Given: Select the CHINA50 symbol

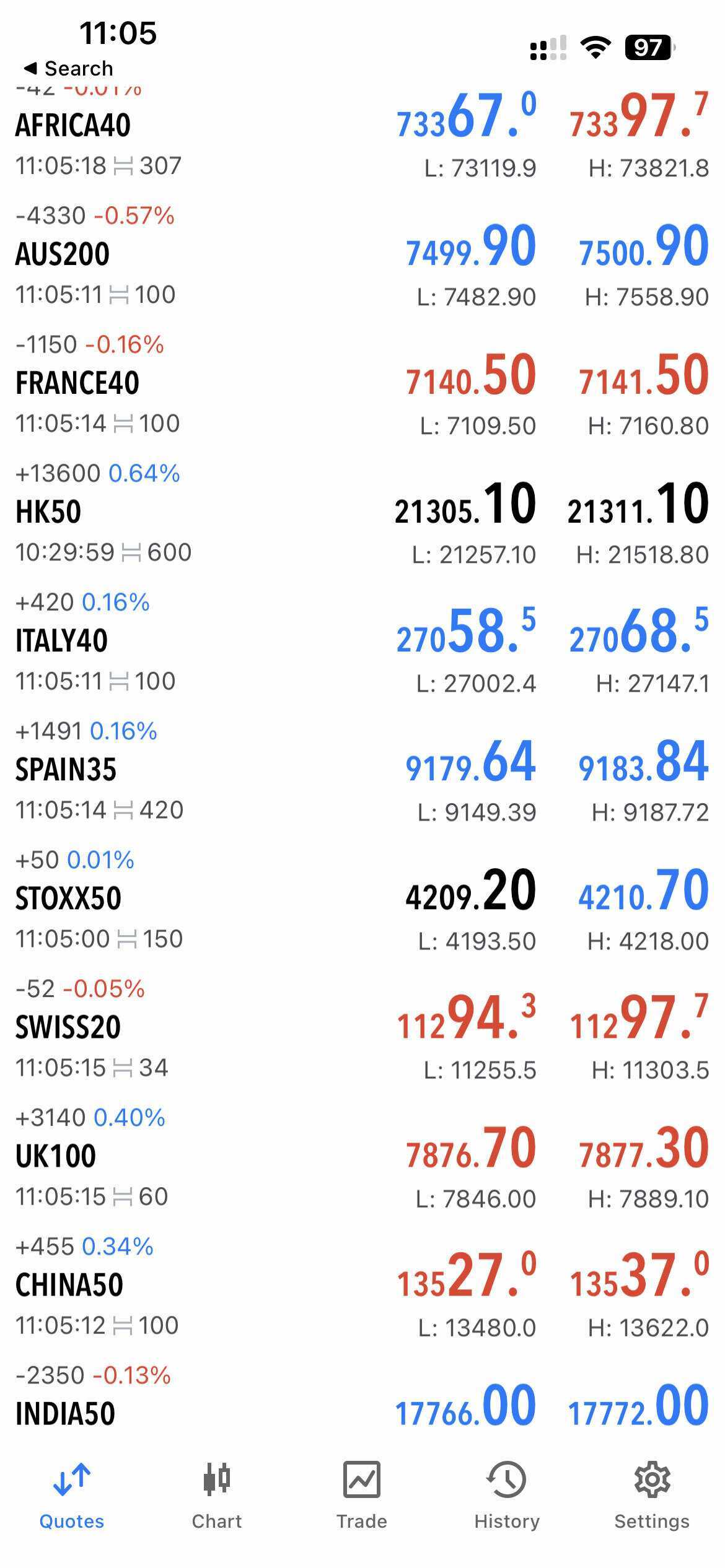Looking at the screenshot, I should point(69,1285).
